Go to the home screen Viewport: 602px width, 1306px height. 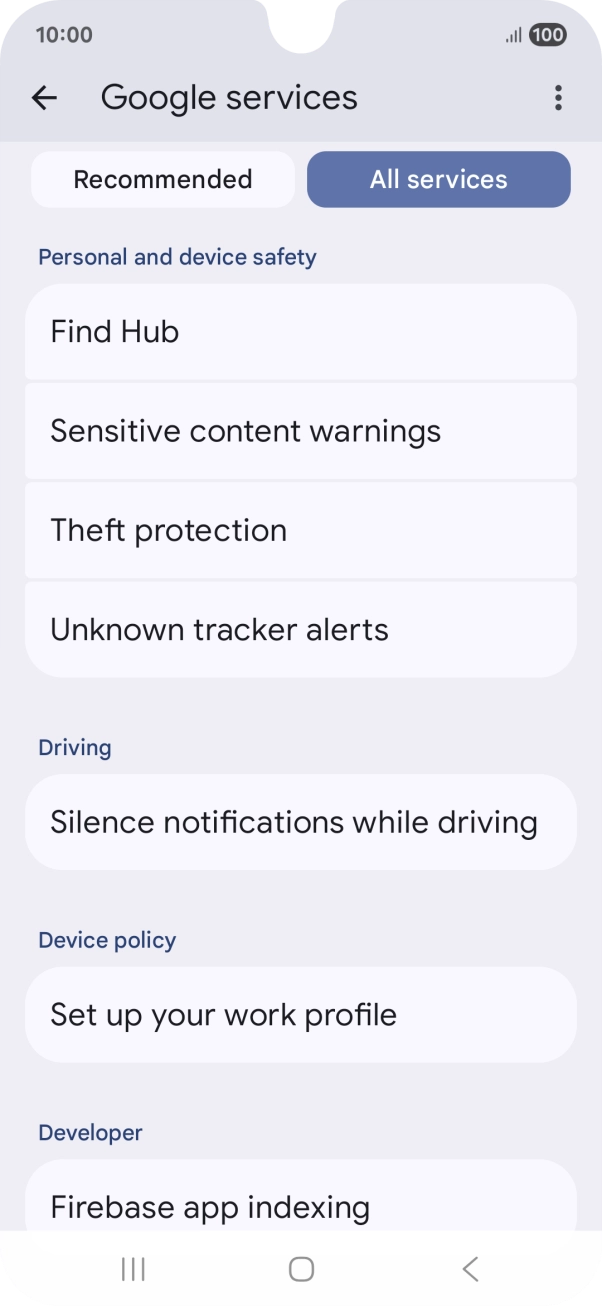coord(301,1269)
